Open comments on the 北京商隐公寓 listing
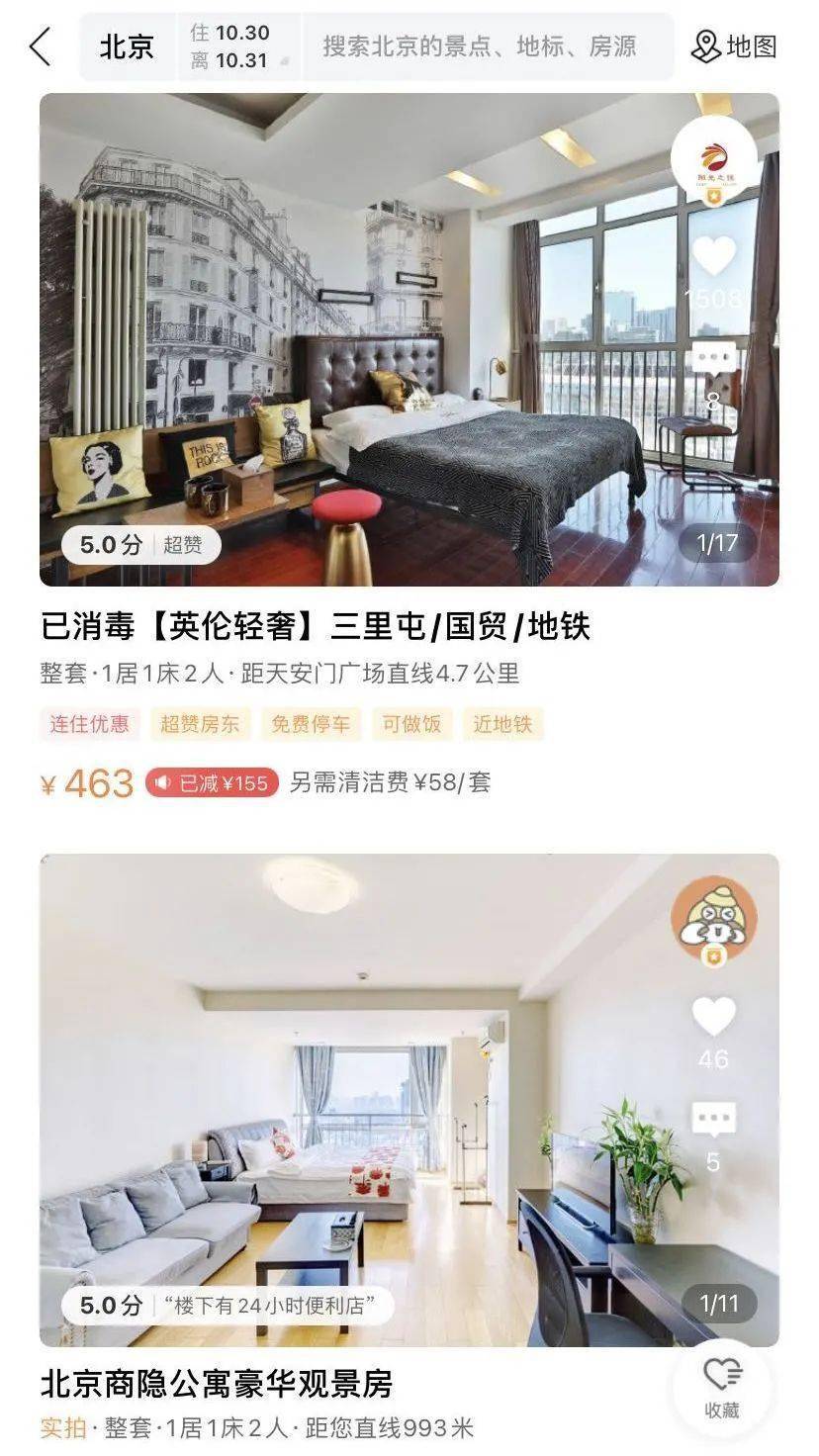 714,1122
